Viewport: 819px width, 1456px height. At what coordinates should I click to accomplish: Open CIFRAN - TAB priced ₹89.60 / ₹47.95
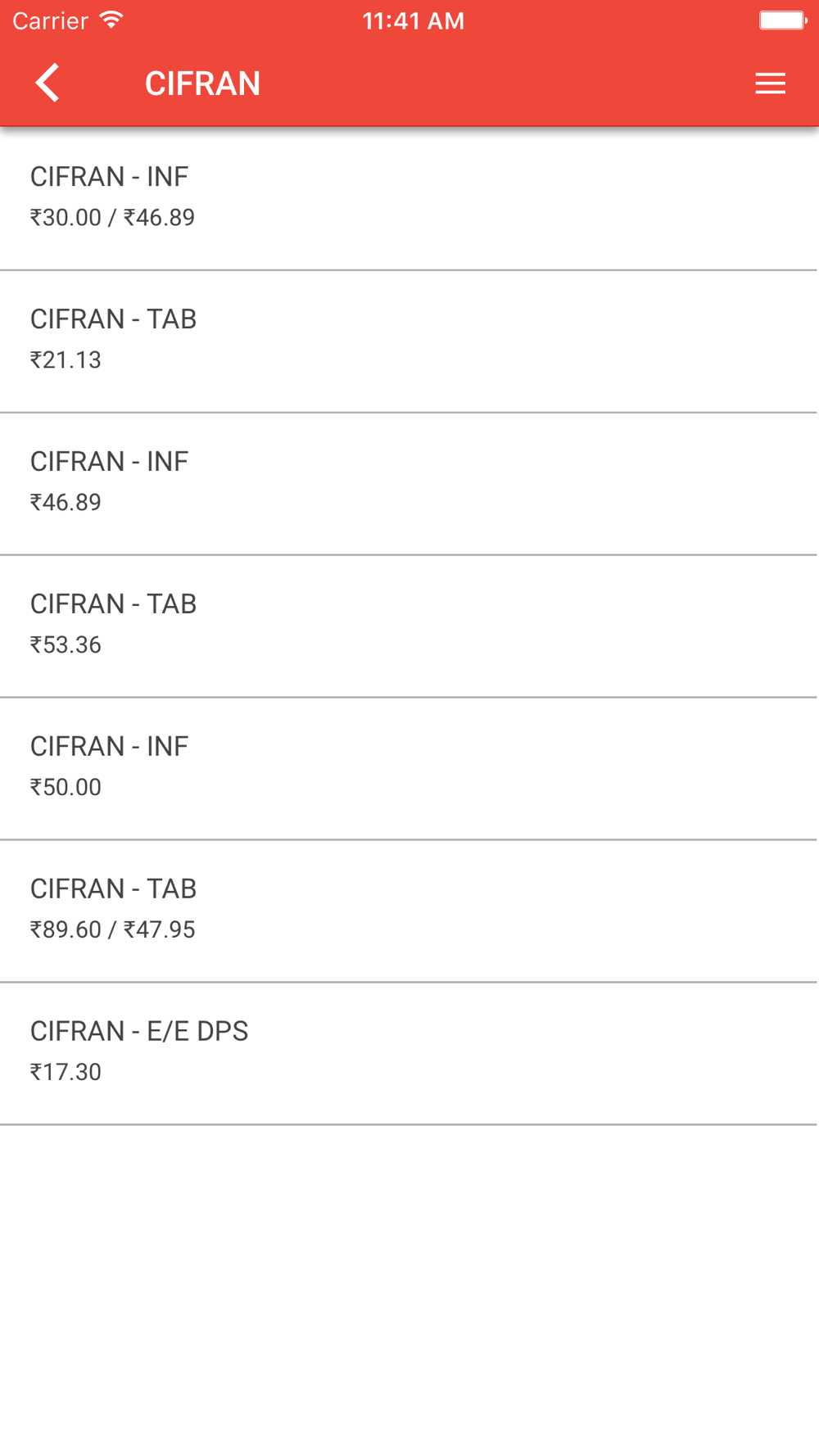(x=409, y=911)
